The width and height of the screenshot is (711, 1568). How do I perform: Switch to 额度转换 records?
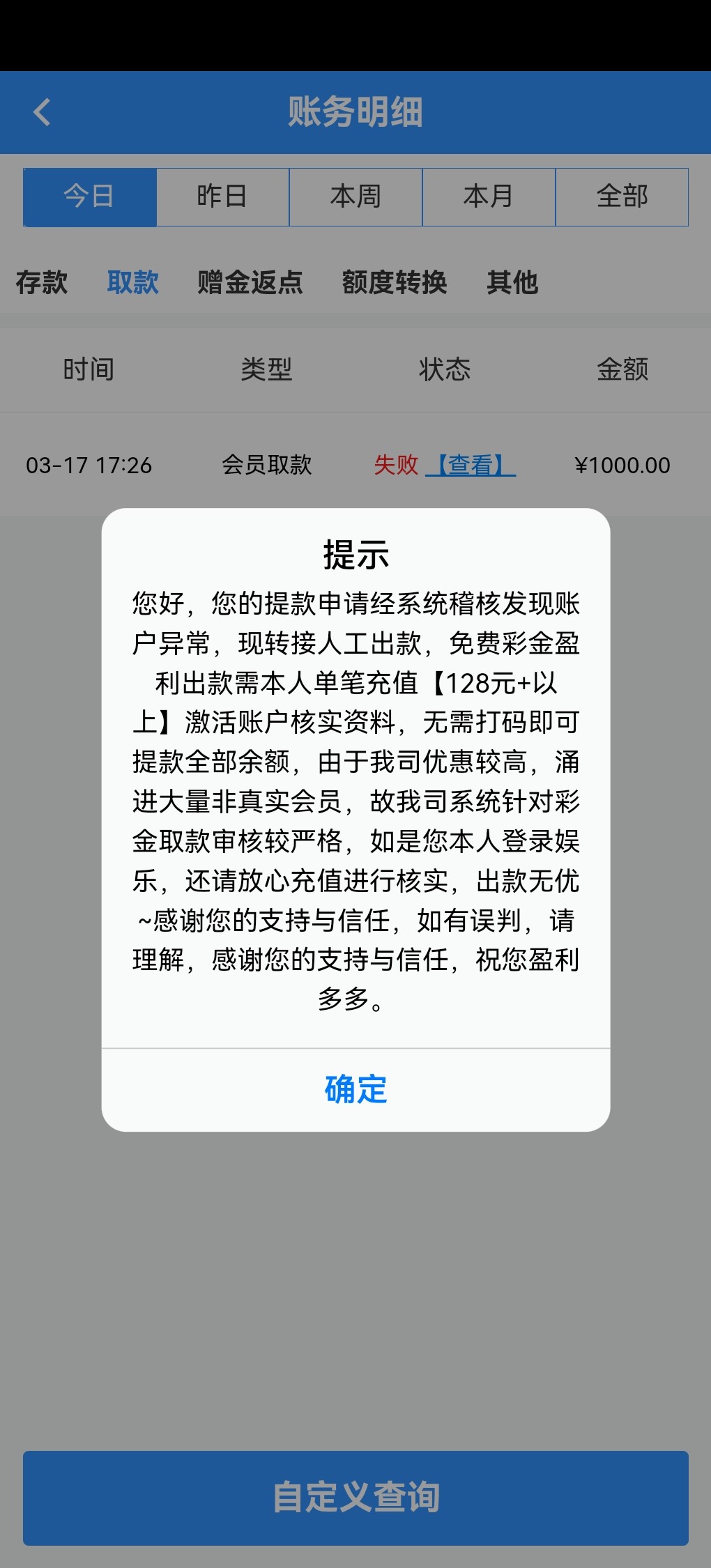[395, 282]
